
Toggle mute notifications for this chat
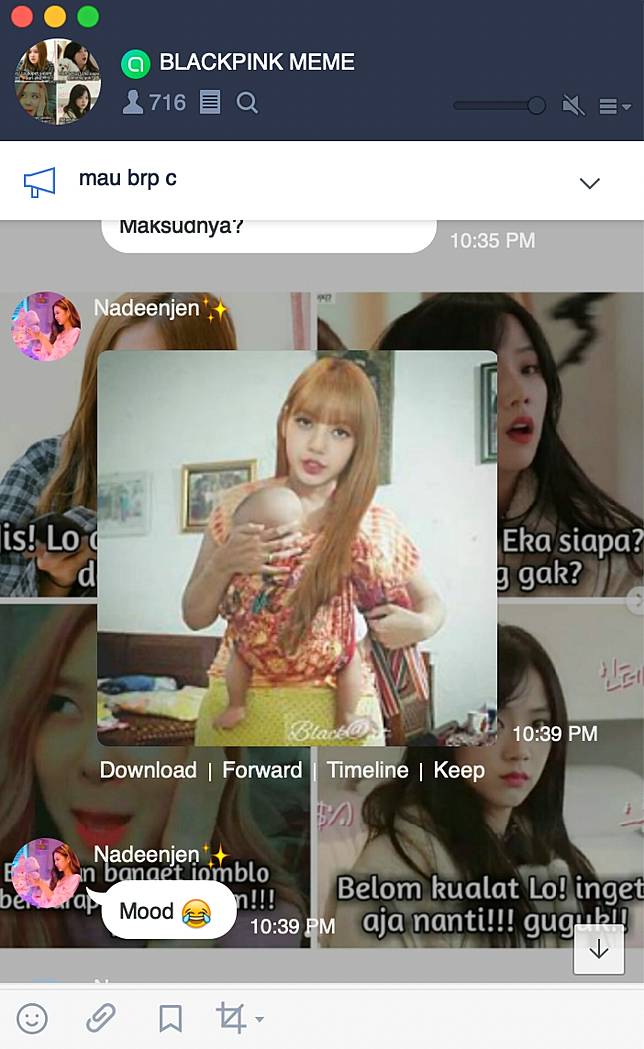coord(573,105)
